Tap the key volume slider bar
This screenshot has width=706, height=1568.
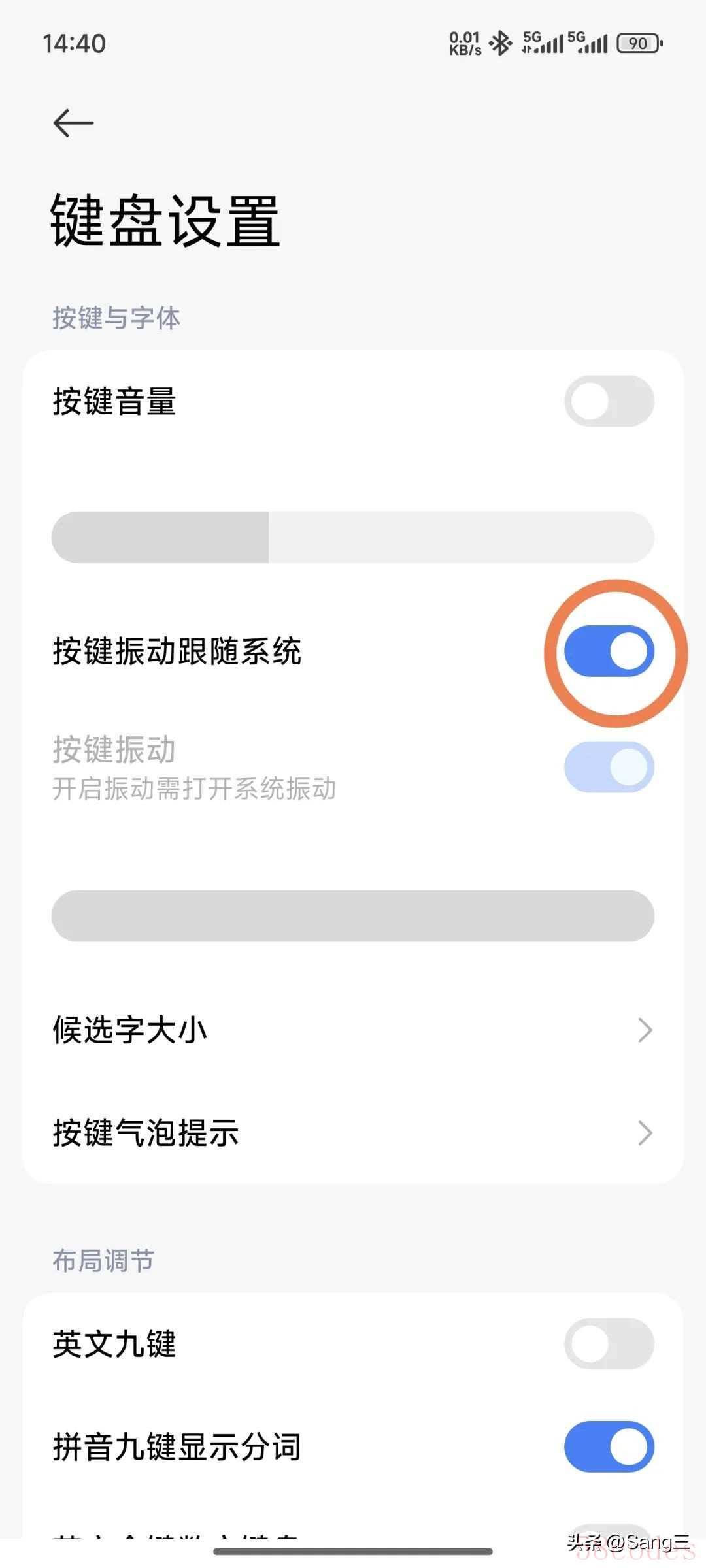(x=353, y=537)
